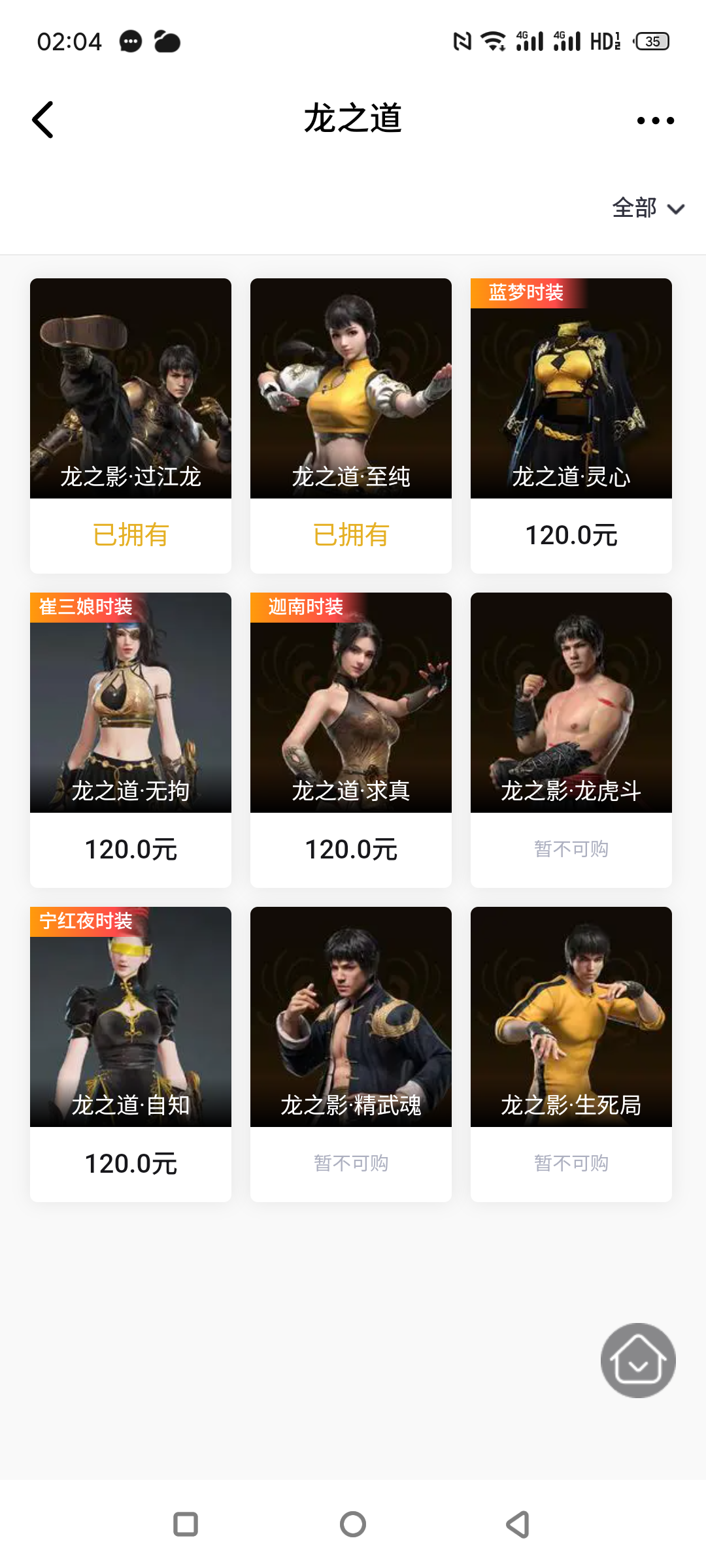Expand the 全部 filter dropdown
706x1568 pixels.
click(x=647, y=208)
